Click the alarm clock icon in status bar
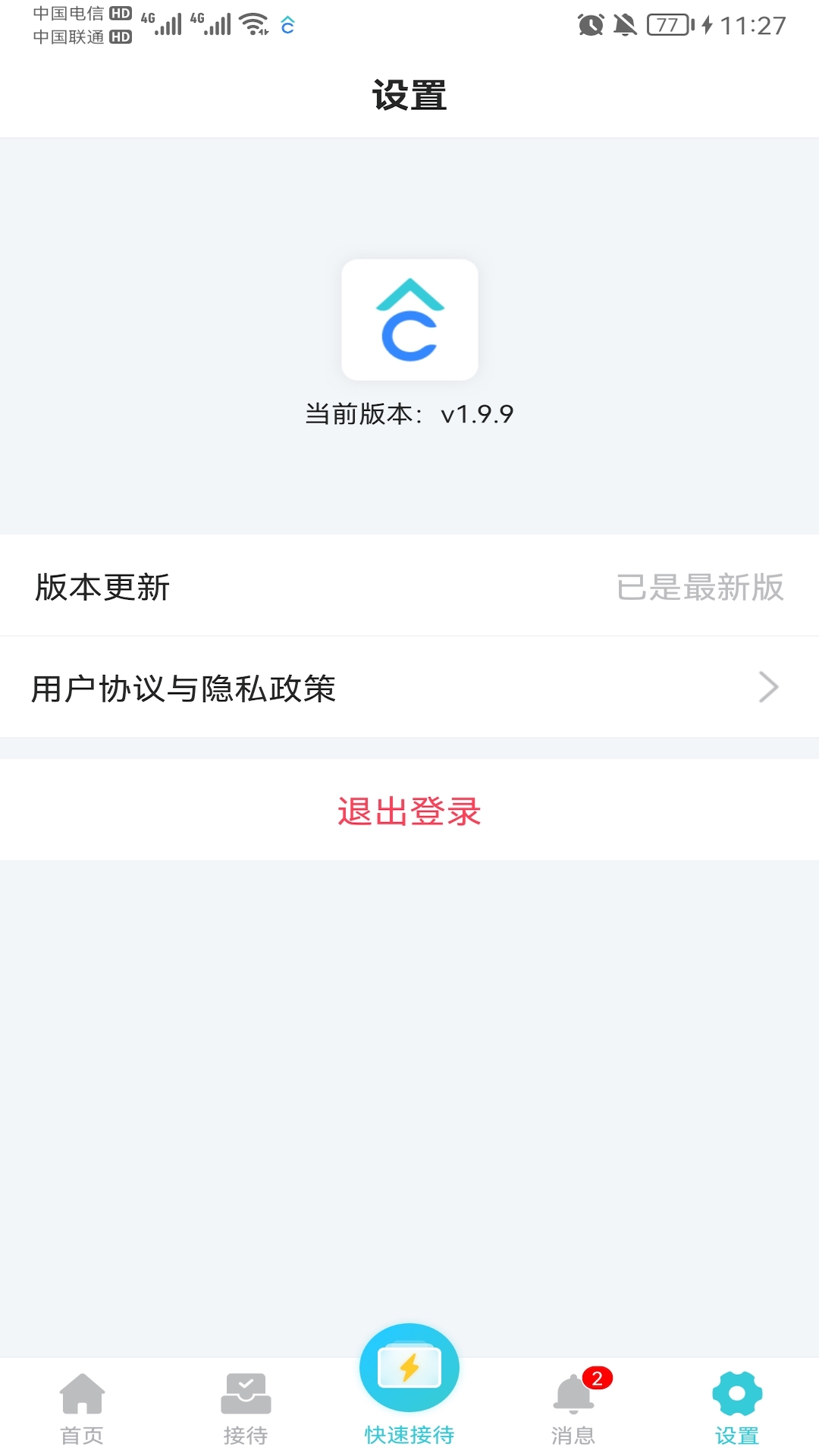 [591, 25]
